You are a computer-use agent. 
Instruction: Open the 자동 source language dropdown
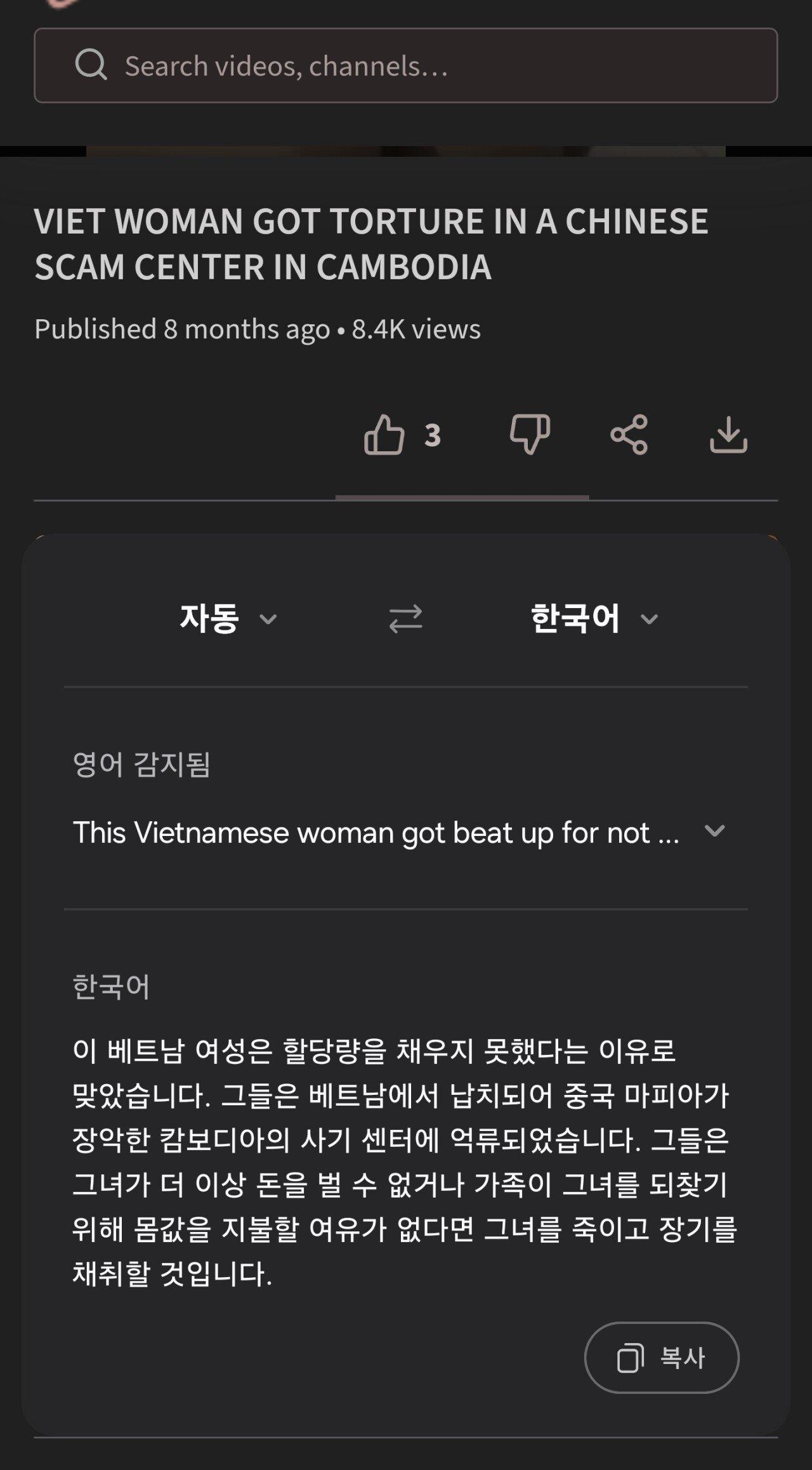tap(228, 618)
